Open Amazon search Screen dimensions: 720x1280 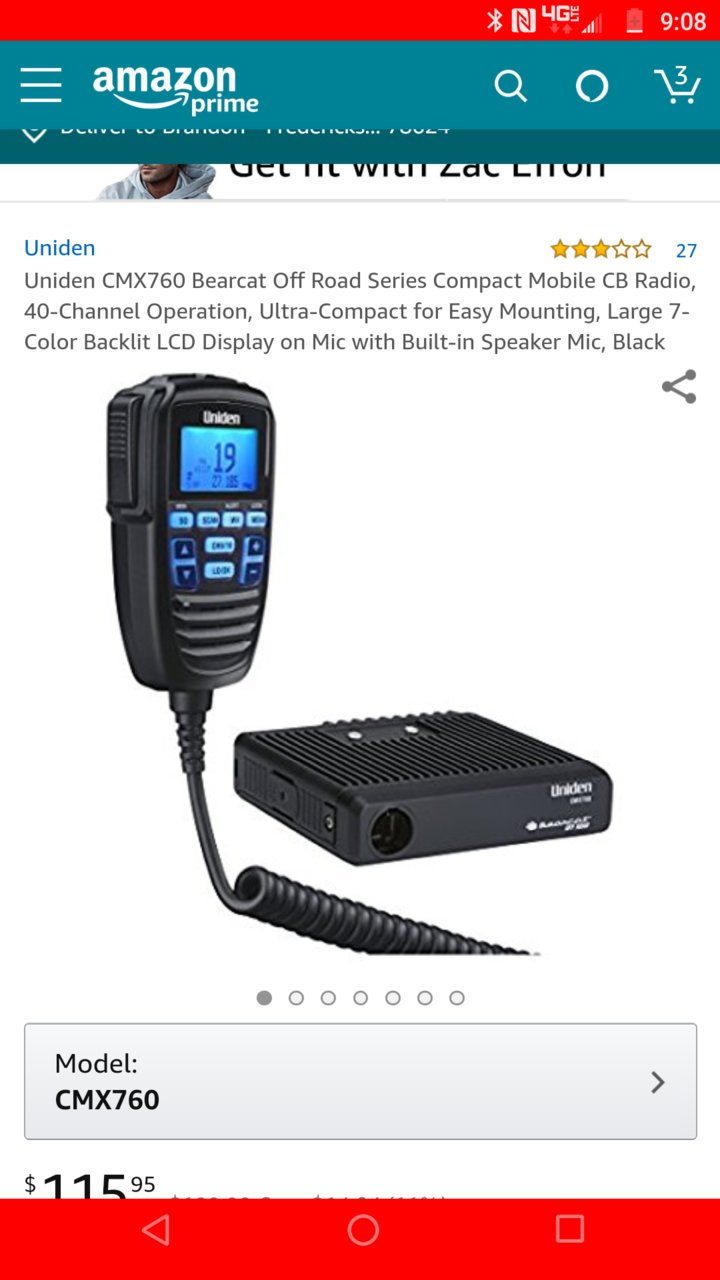click(510, 87)
